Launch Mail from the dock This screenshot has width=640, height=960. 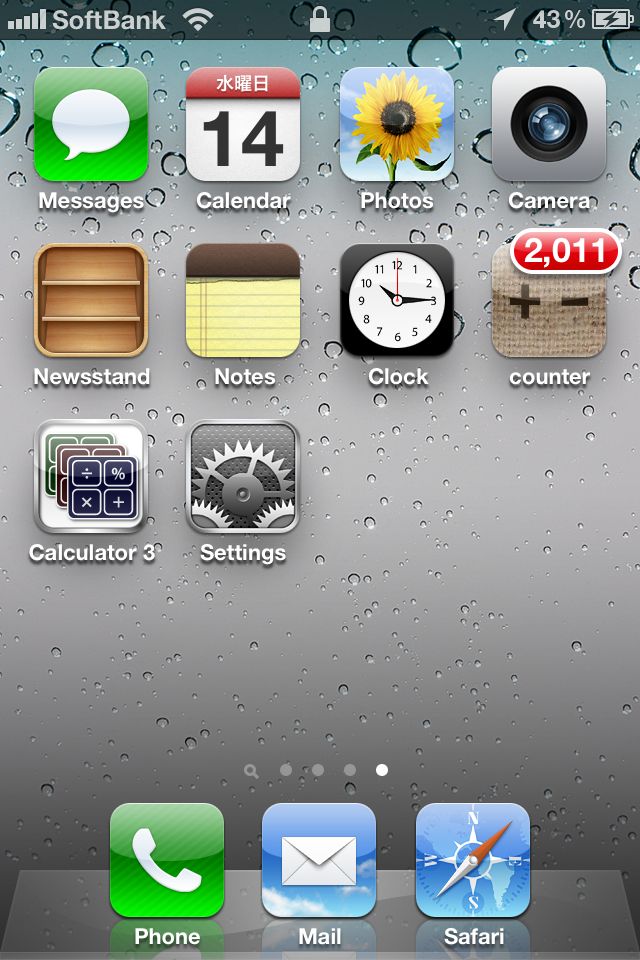point(319,860)
